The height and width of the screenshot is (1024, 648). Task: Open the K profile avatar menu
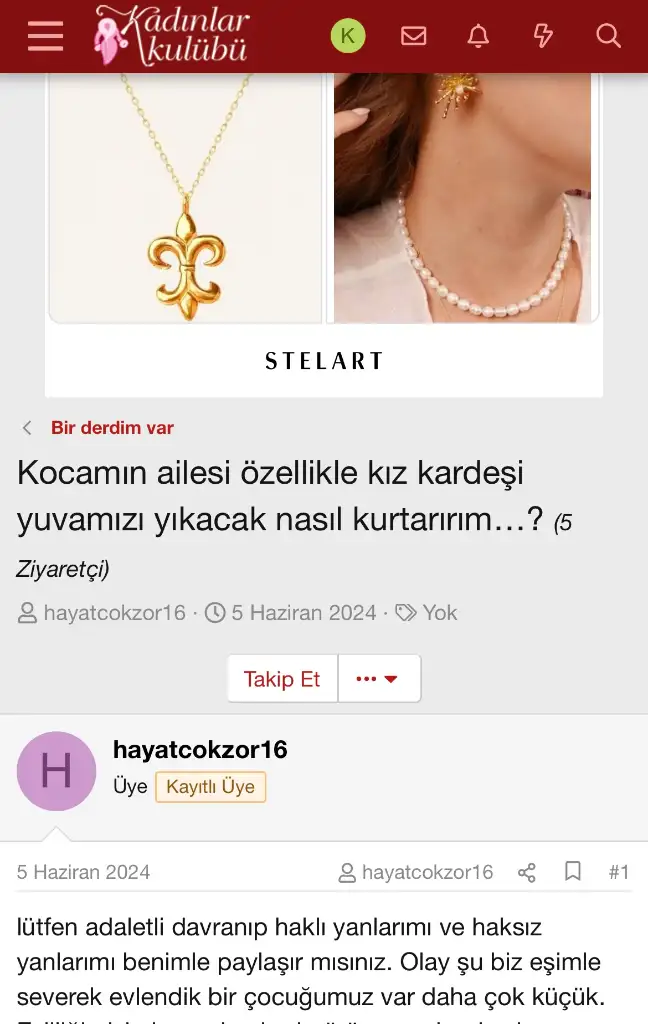(348, 36)
